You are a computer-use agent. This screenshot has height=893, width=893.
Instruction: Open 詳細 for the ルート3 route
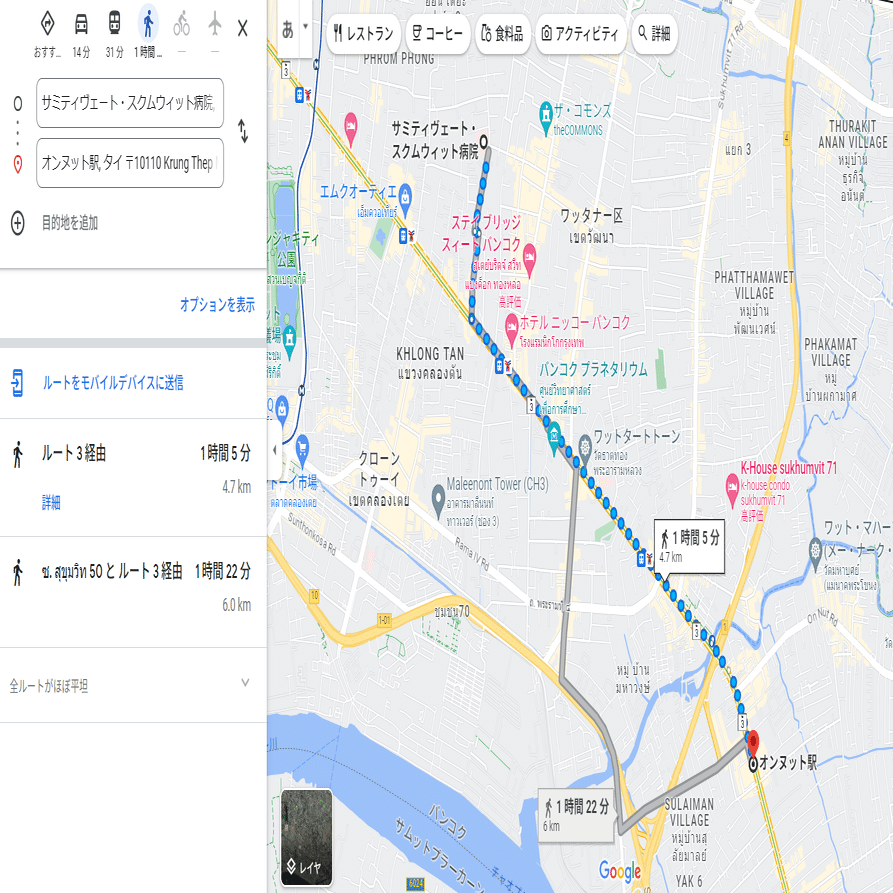50,502
